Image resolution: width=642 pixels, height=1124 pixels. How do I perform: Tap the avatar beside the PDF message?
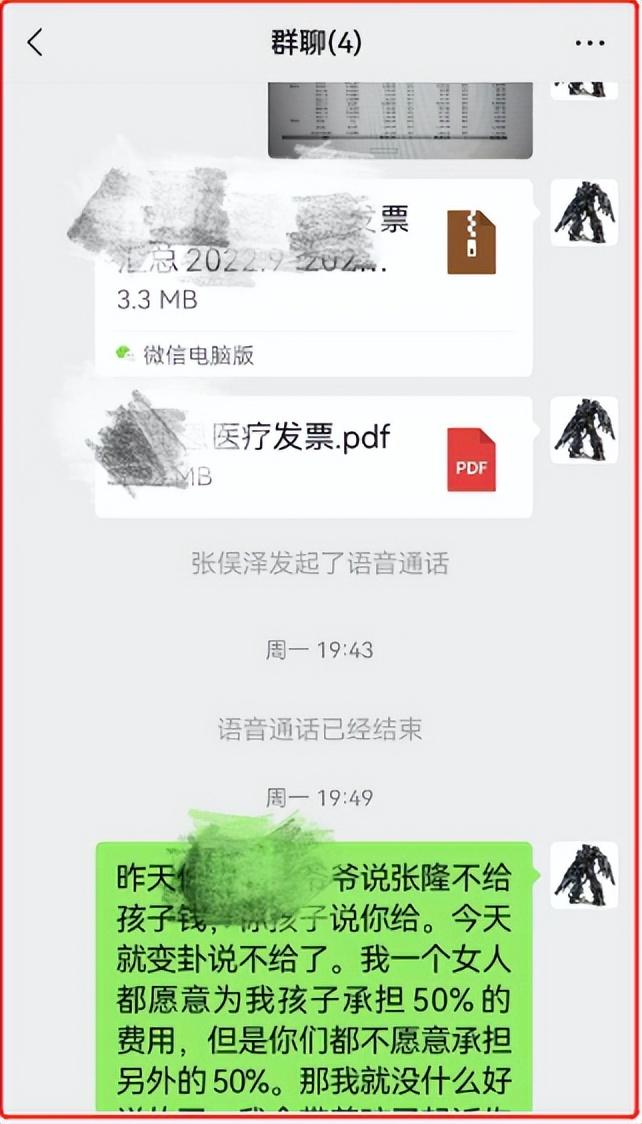(584, 429)
